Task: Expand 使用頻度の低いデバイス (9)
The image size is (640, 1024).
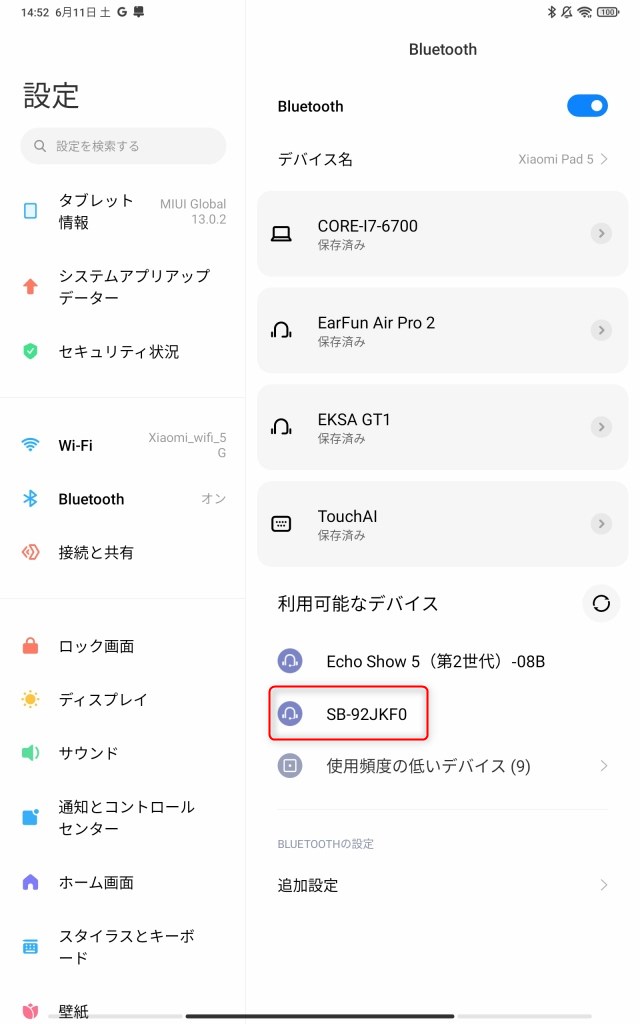Action: [443, 765]
